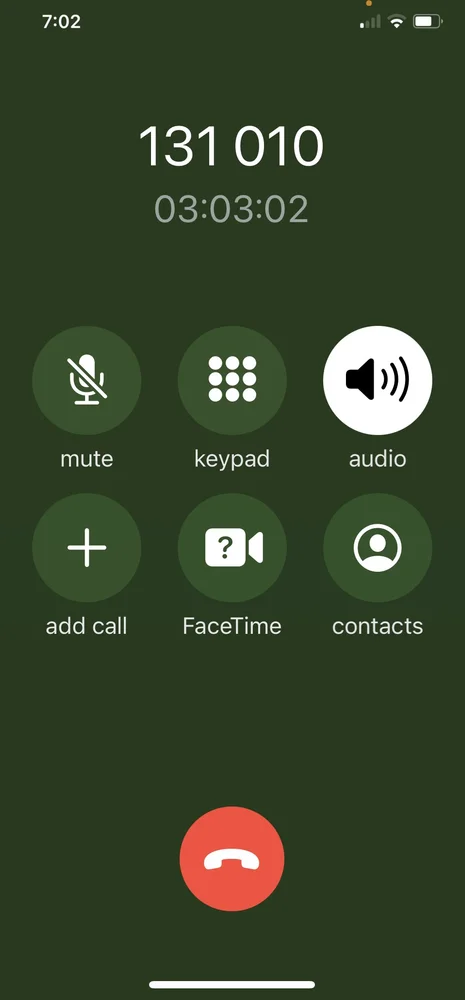
Task: End the call with the red button
Action: (x=232, y=859)
